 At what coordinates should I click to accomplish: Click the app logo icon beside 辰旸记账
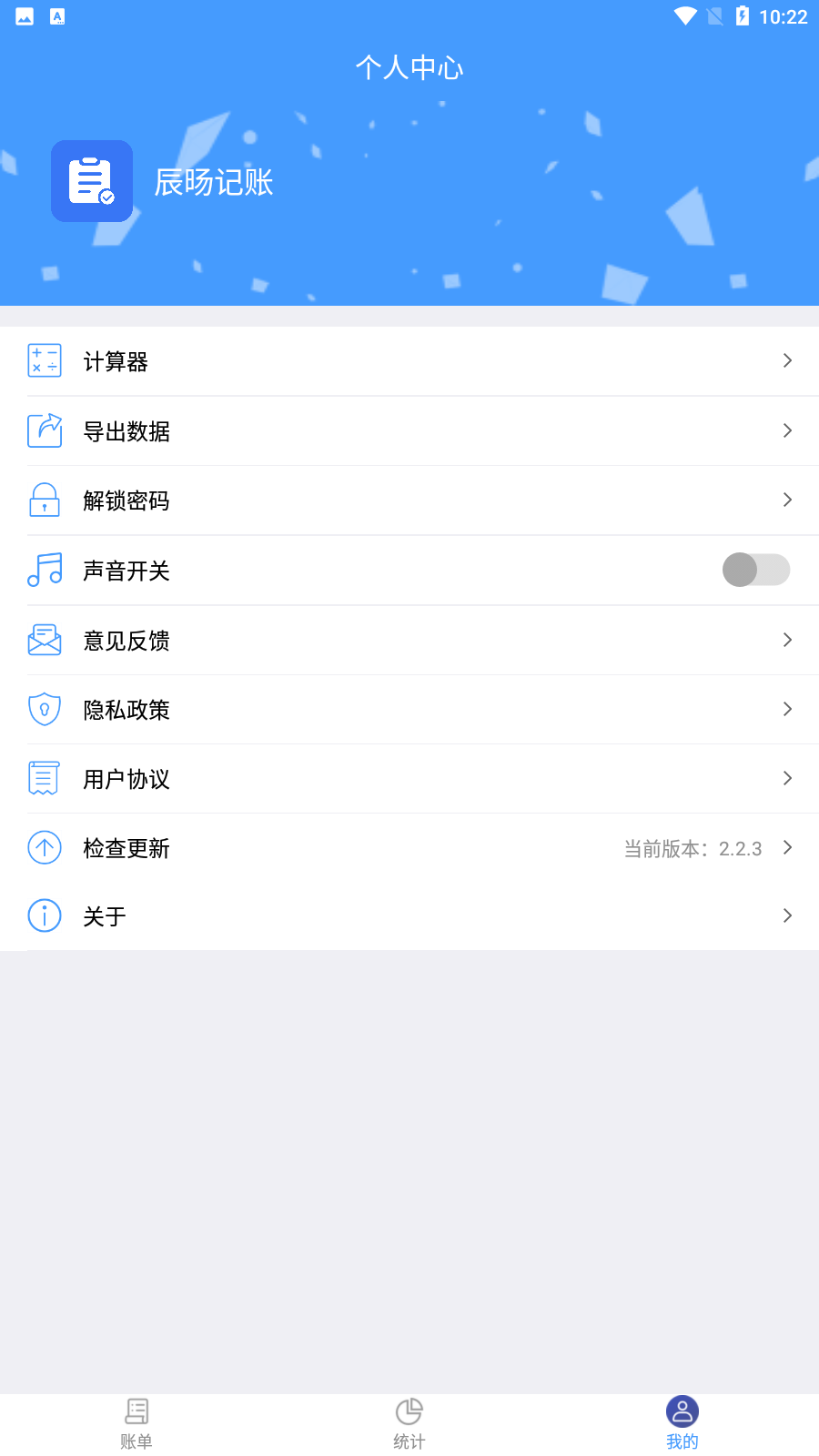pyautogui.click(x=91, y=180)
